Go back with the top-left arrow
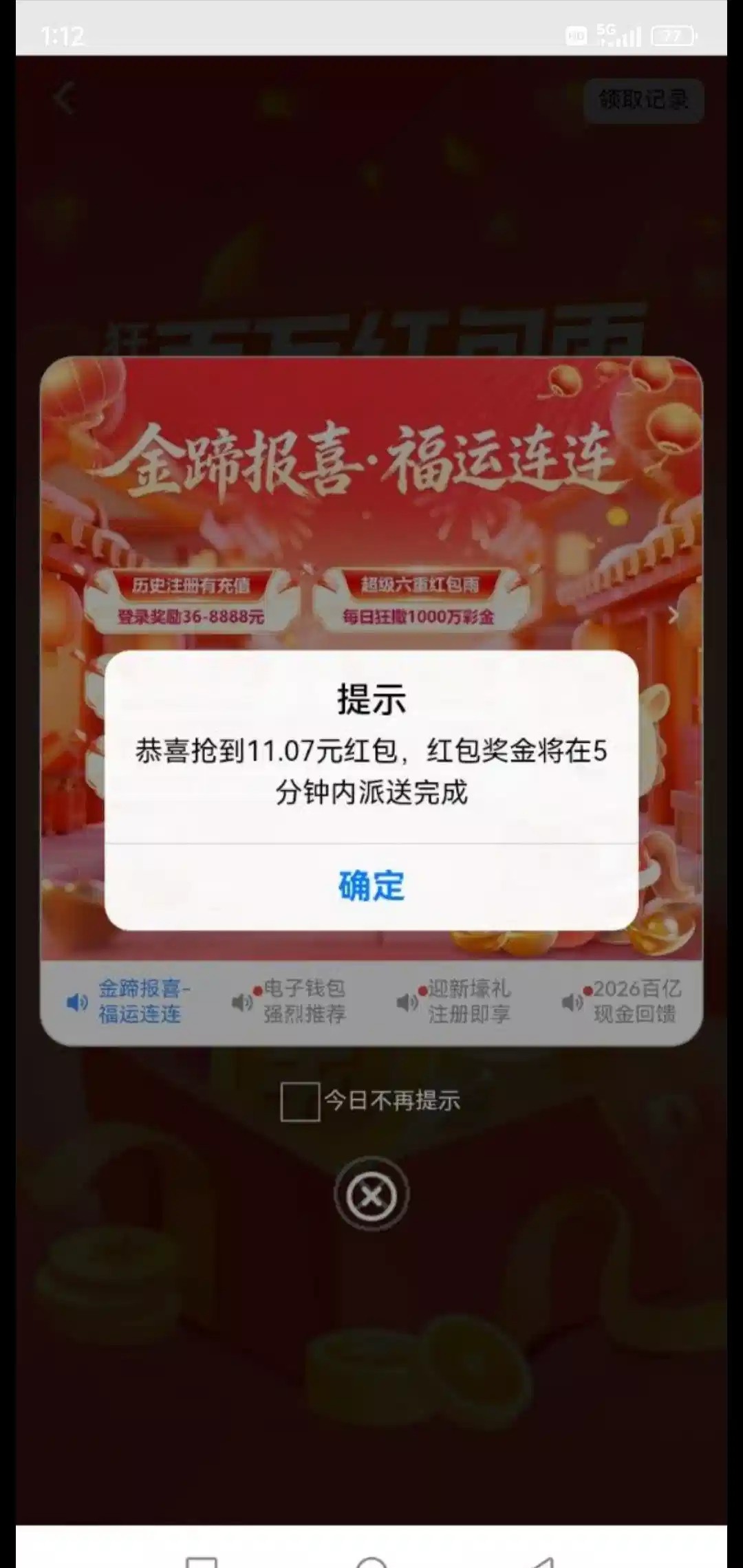Image resolution: width=743 pixels, height=1568 pixels. click(x=65, y=98)
